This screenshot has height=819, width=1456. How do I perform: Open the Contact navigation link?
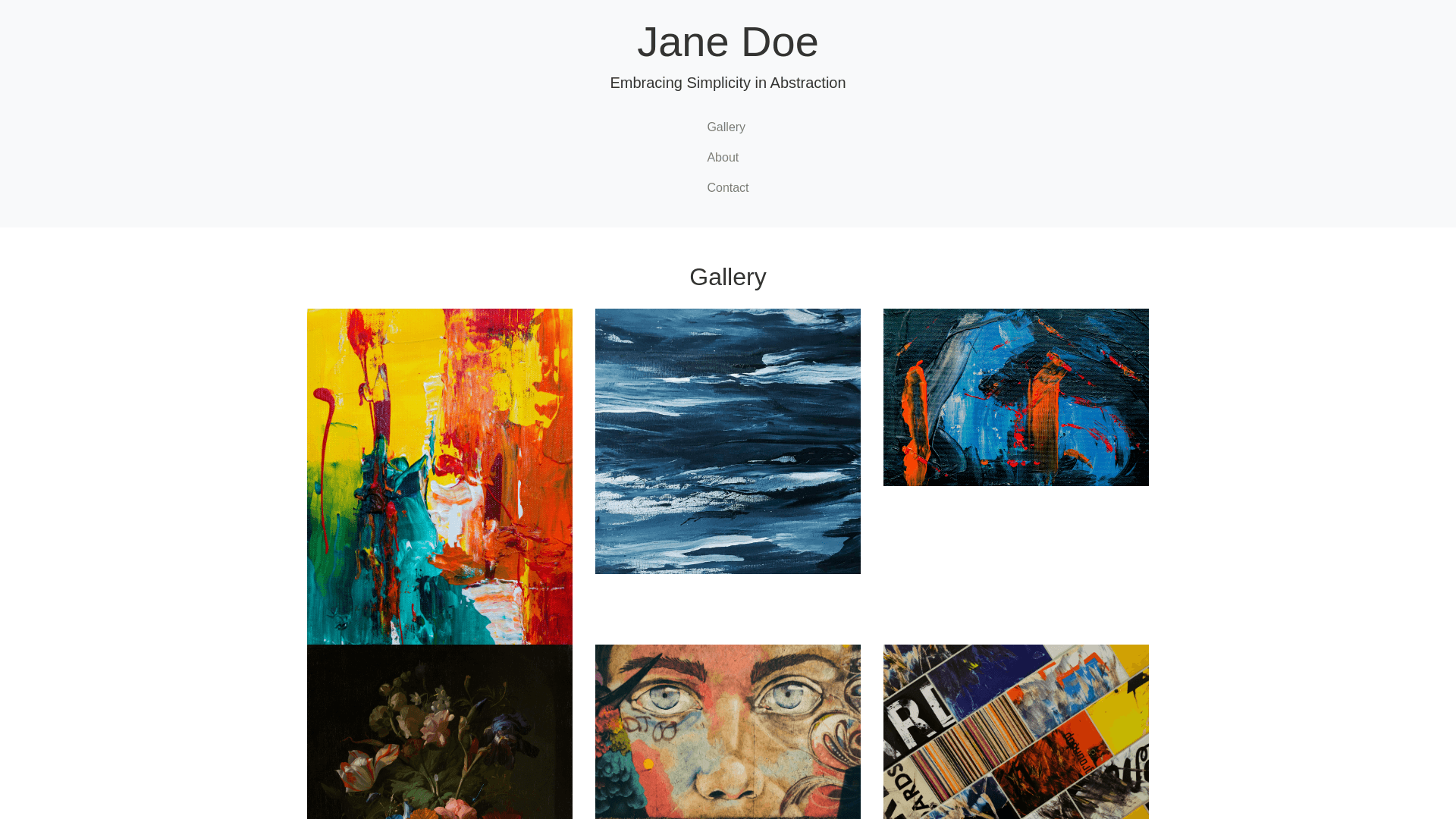(727, 188)
